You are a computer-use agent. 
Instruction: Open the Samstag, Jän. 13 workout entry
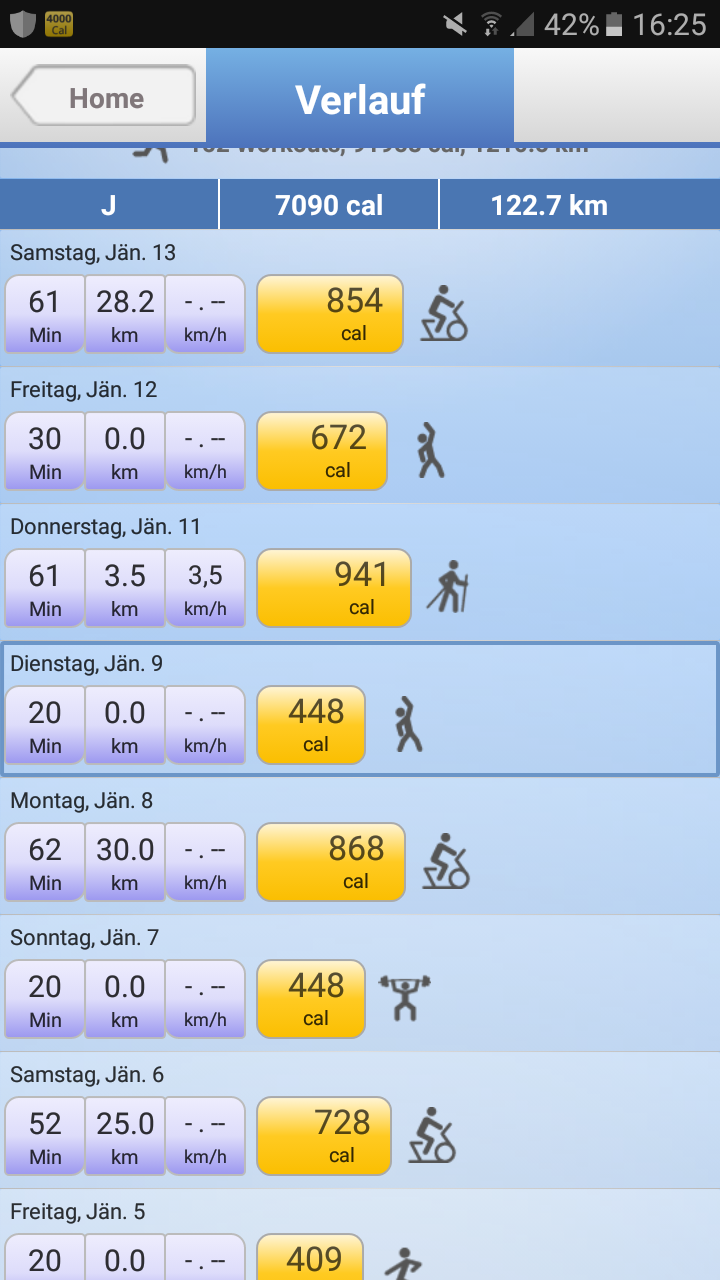click(x=360, y=298)
